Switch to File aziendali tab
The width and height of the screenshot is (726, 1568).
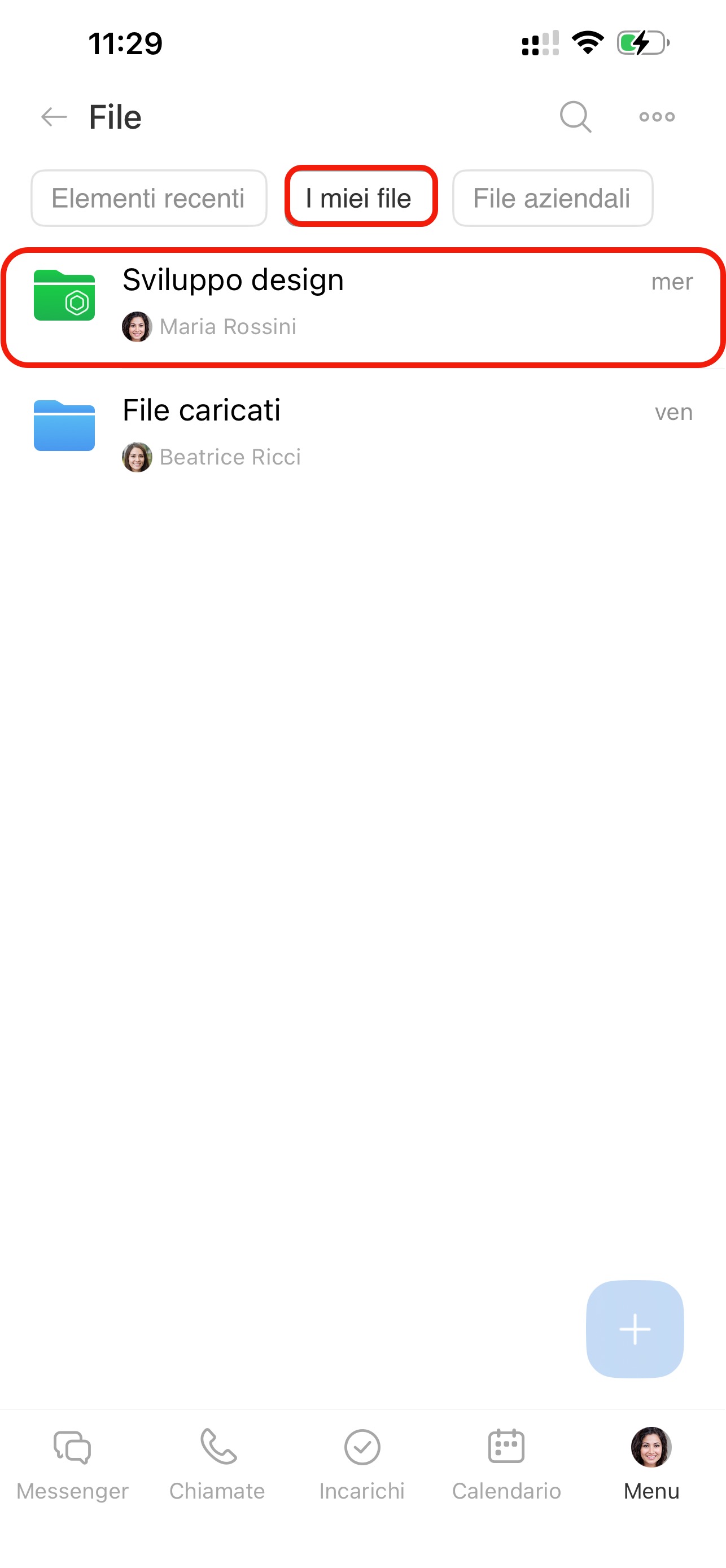click(x=552, y=199)
